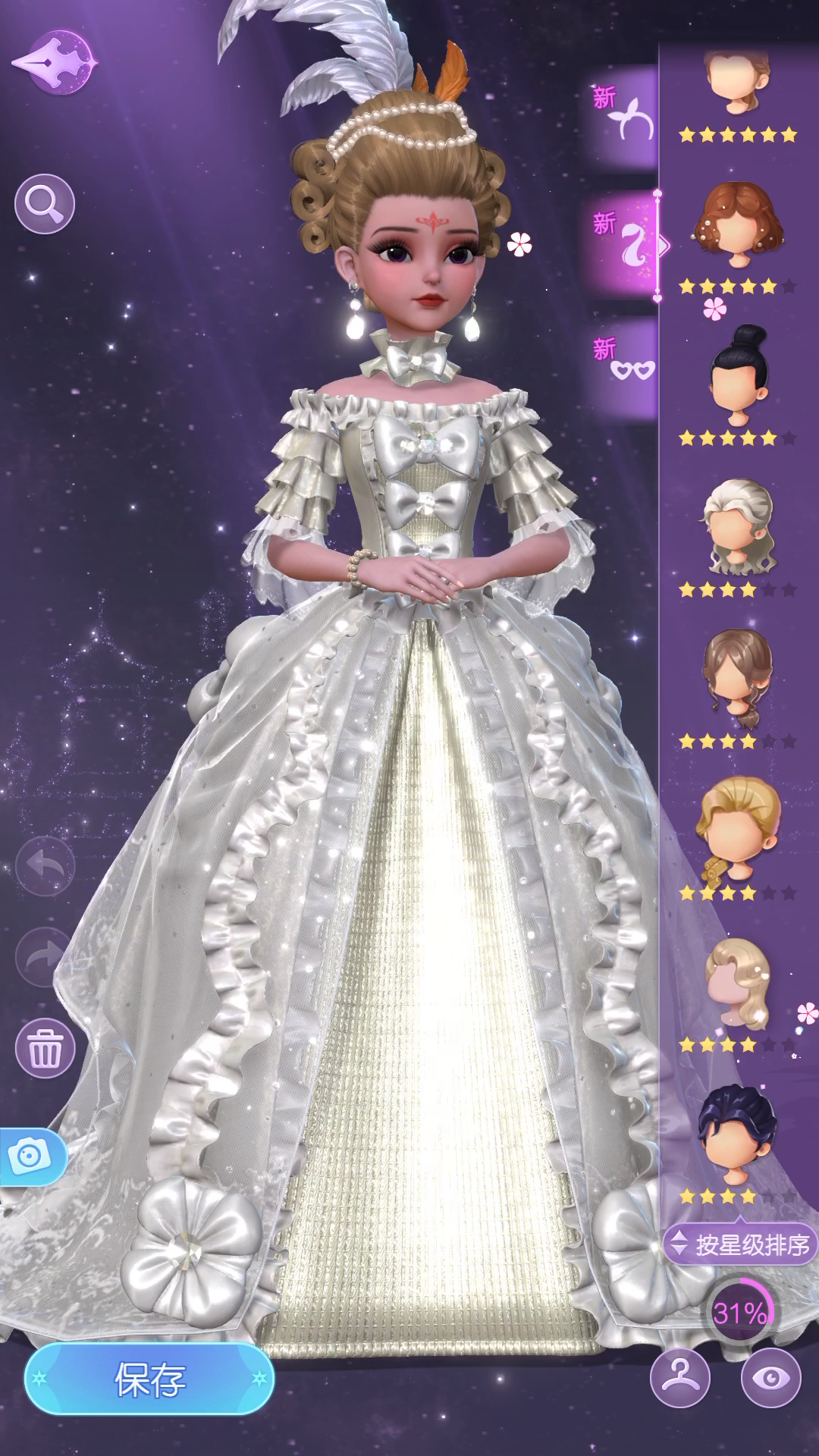Open the wardrobe hanger icon
819x1456 pixels.
click(x=680, y=1378)
